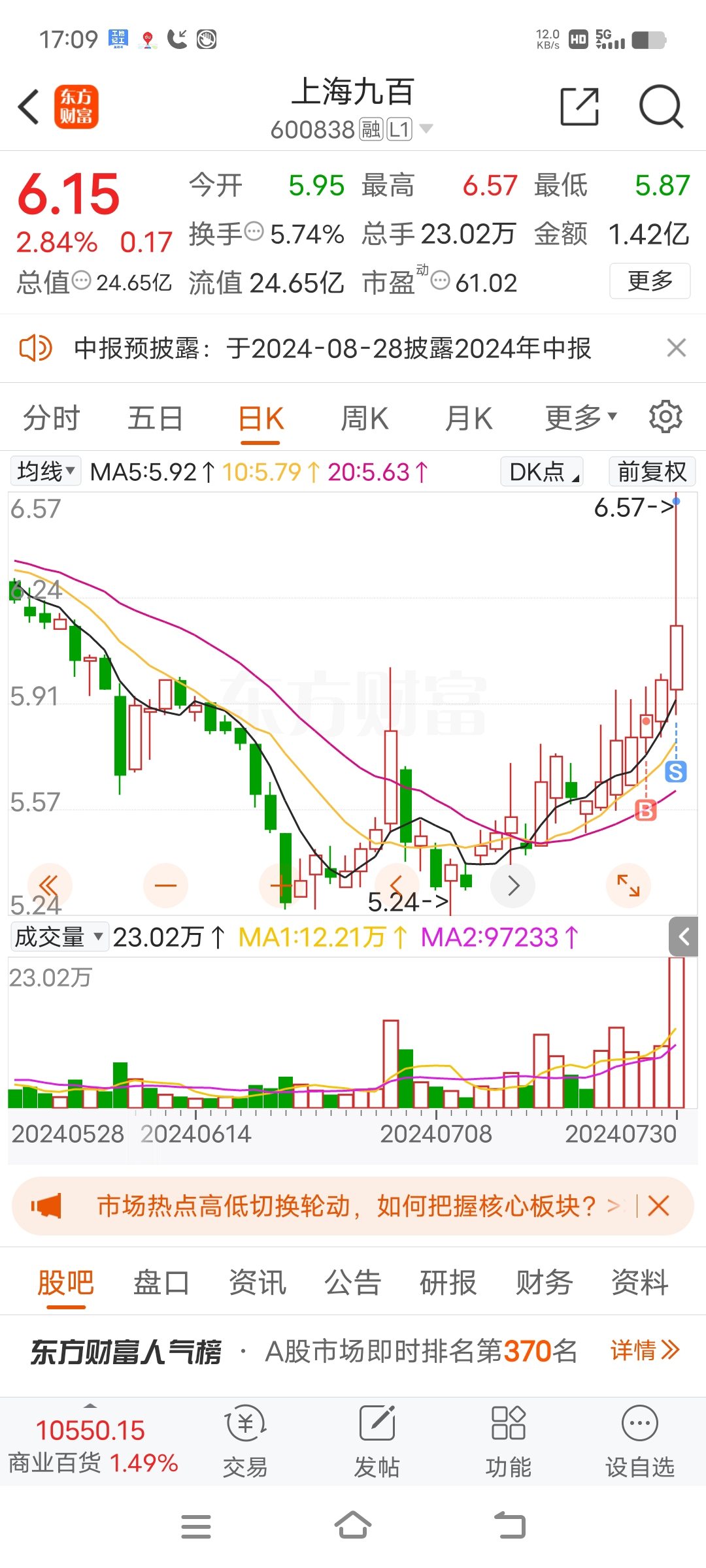Expand the 均线 indicator dropdown

tap(46, 471)
